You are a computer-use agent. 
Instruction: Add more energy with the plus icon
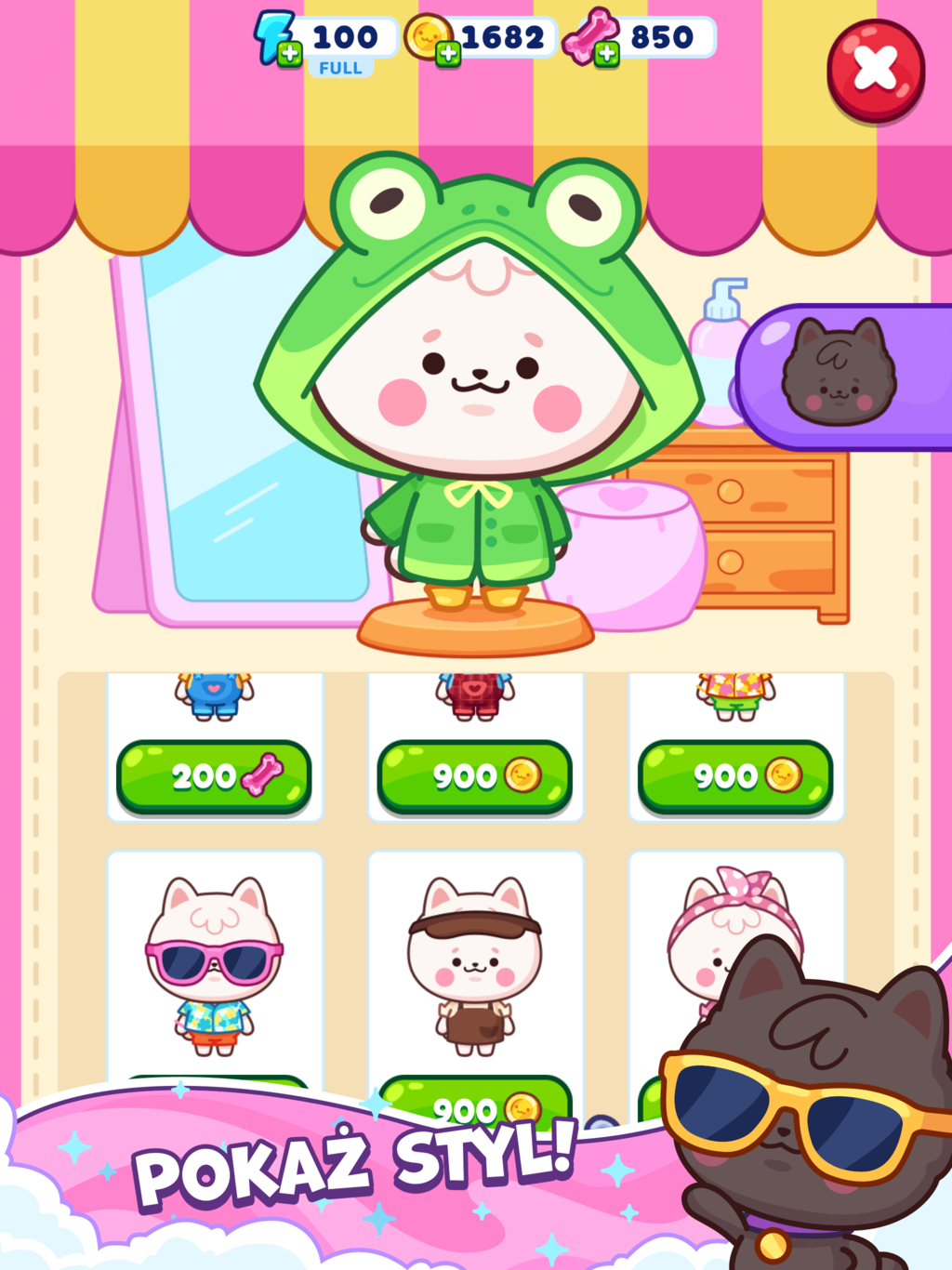pos(289,54)
